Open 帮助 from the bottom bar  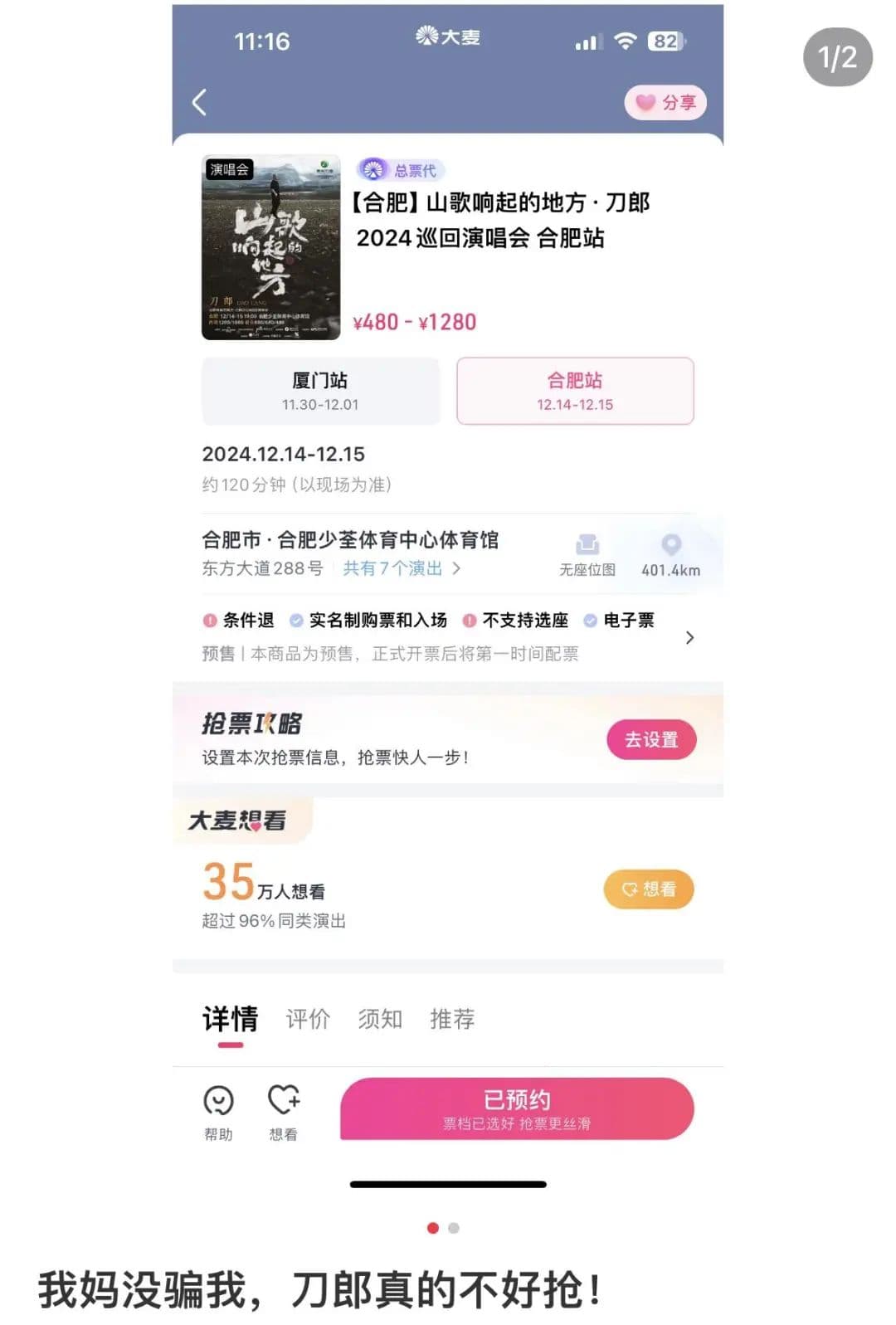pyautogui.click(x=218, y=1112)
